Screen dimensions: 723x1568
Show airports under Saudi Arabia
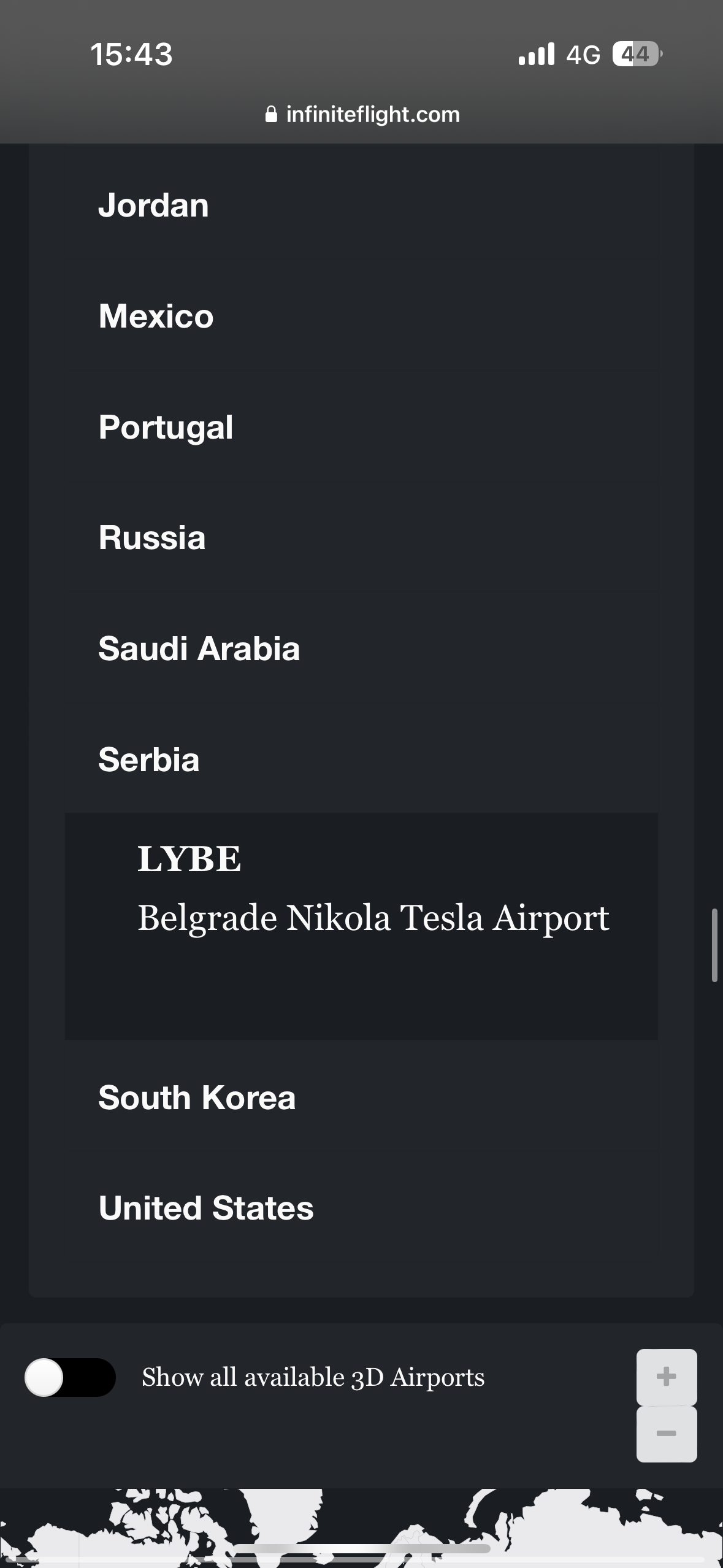pos(199,649)
